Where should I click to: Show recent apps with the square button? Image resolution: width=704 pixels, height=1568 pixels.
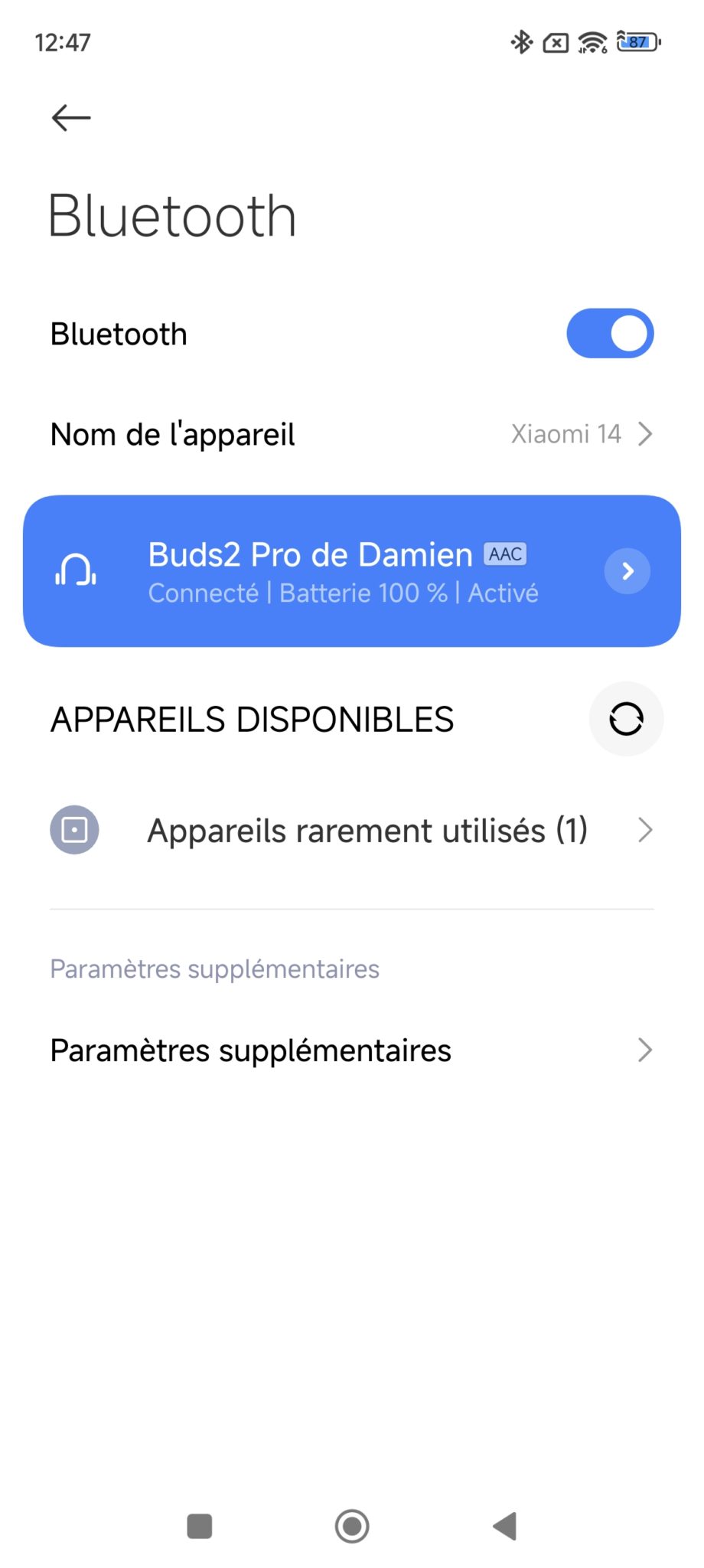click(x=200, y=1526)
